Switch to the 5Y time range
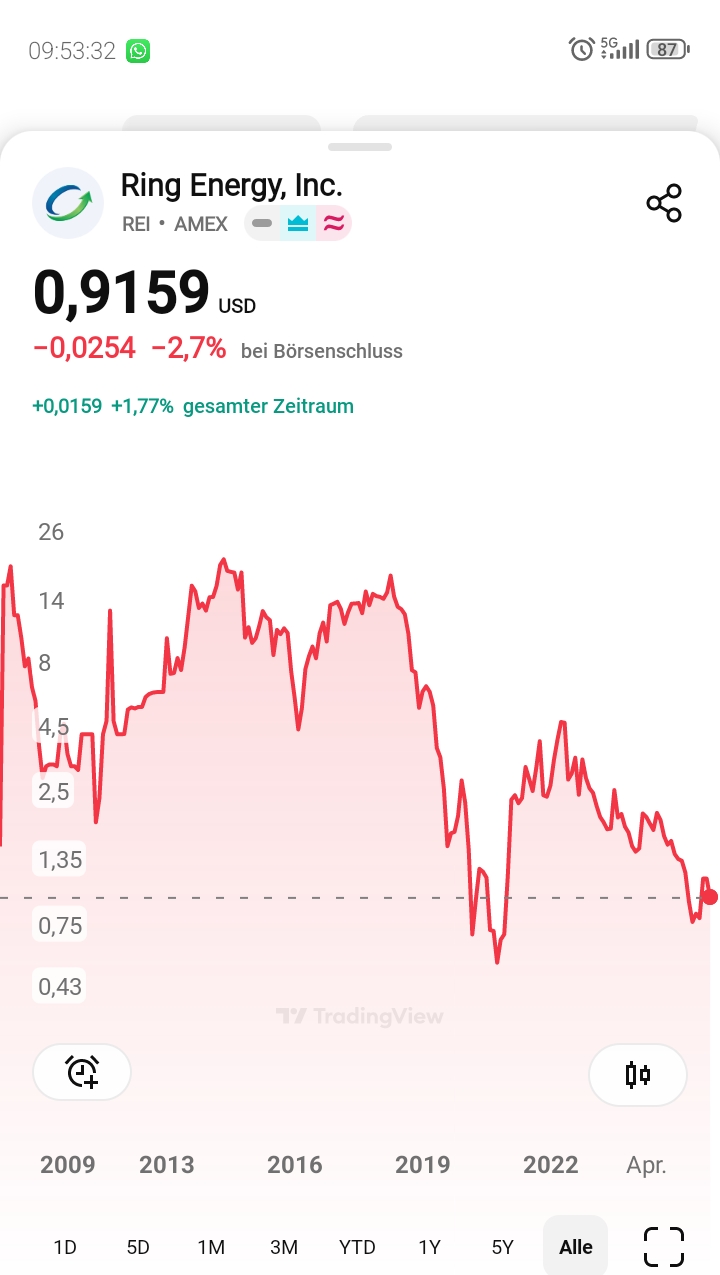 tap(503, 1247)
